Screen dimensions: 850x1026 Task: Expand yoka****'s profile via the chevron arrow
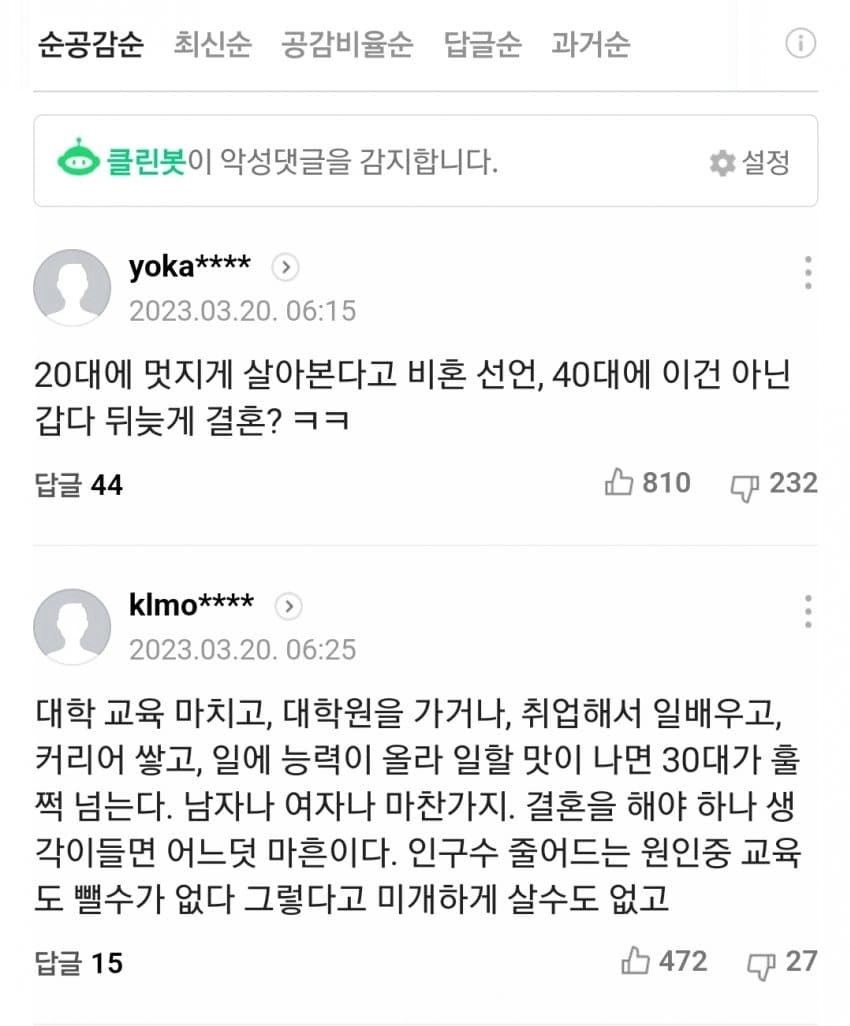pos(286,268)
